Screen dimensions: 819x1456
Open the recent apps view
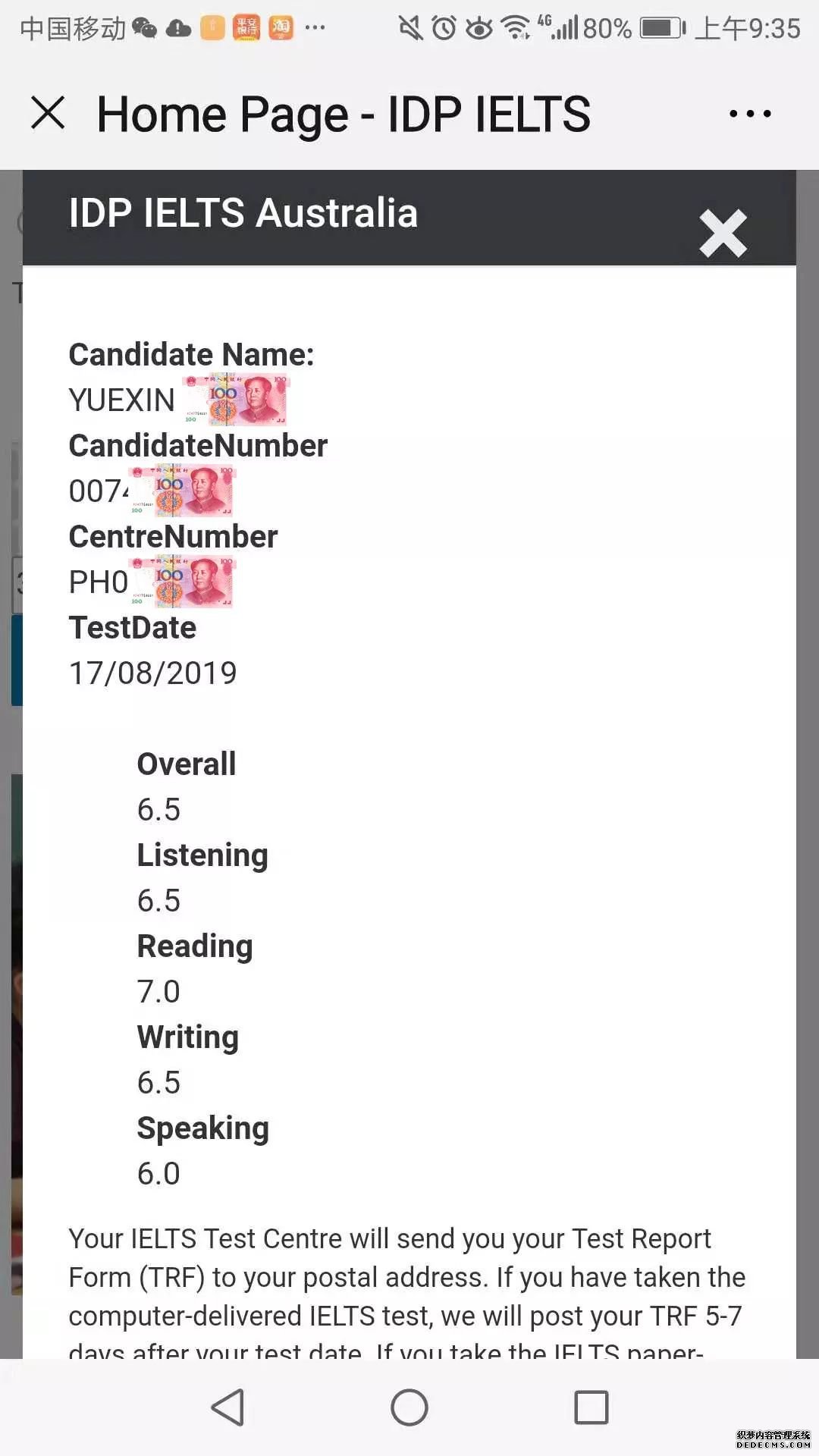pyautogui.click(x=591, y=1407)
